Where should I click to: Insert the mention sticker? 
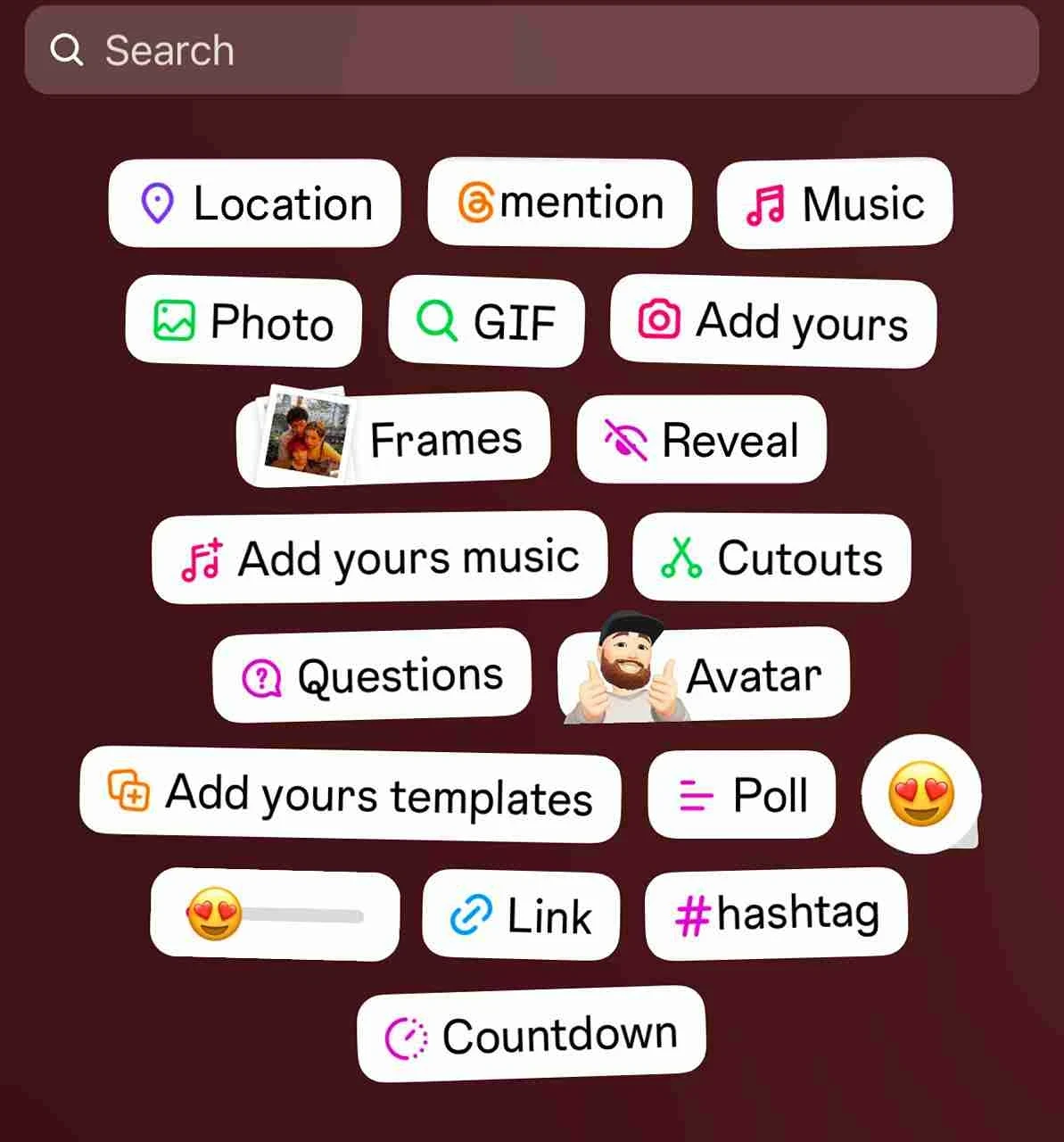point(560,203)
